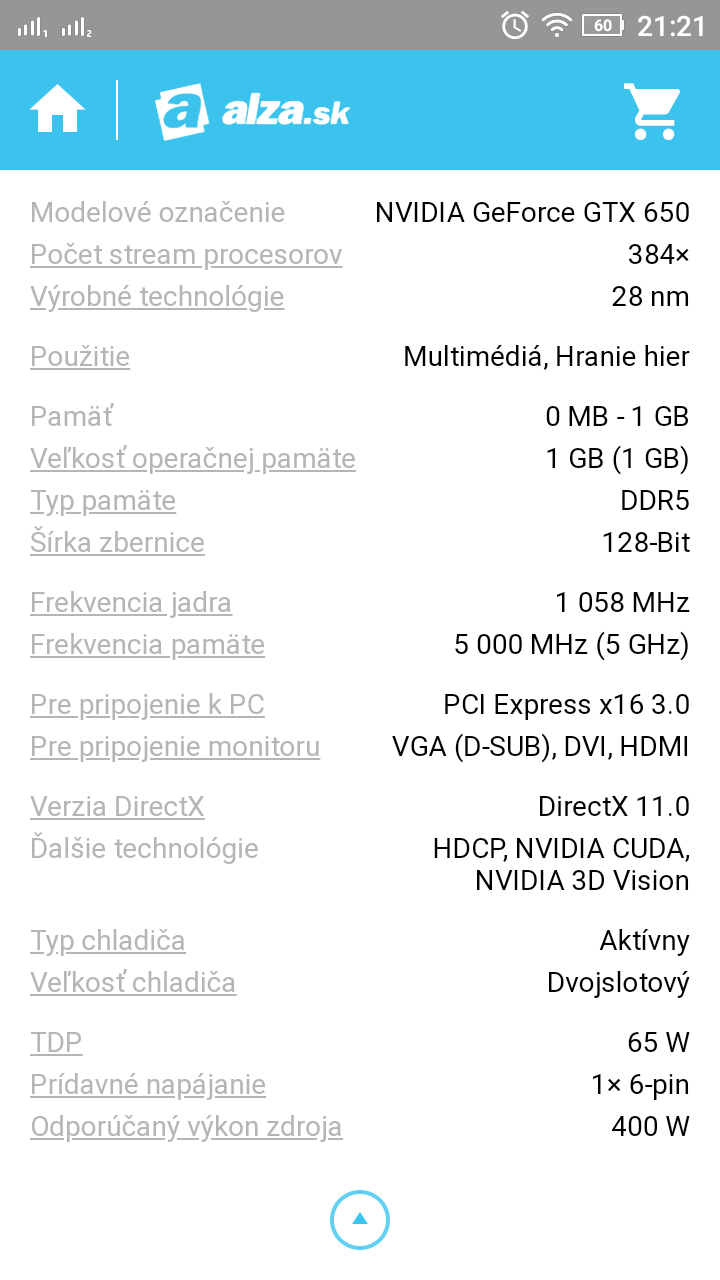
Task: Open the Veľkosť operačnej pamäte link
Action: tap(193, 459)
